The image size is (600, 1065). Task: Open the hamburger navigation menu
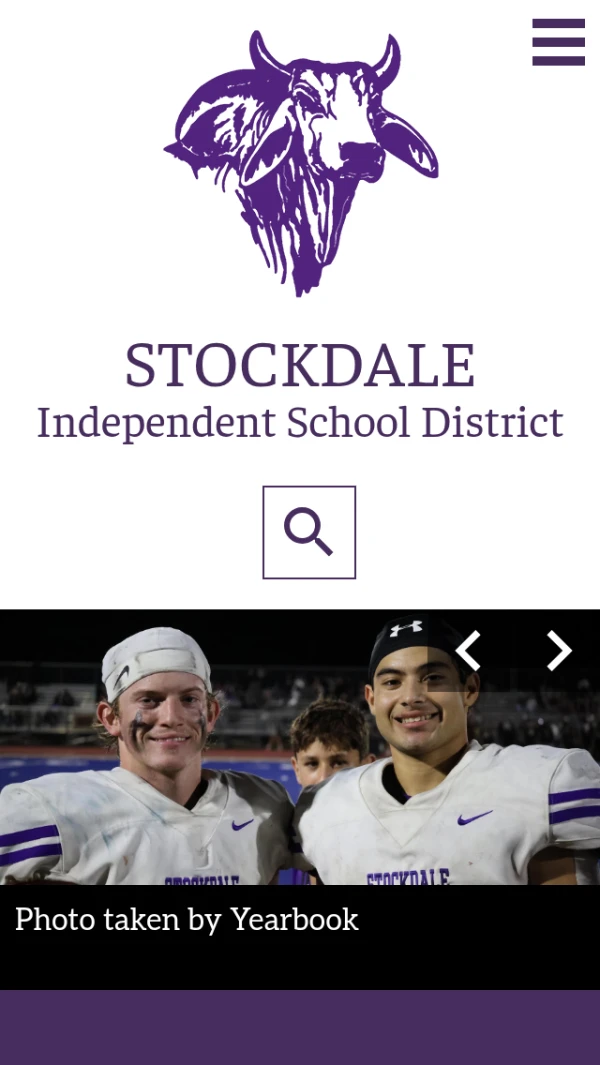click(x=558, y=42)
